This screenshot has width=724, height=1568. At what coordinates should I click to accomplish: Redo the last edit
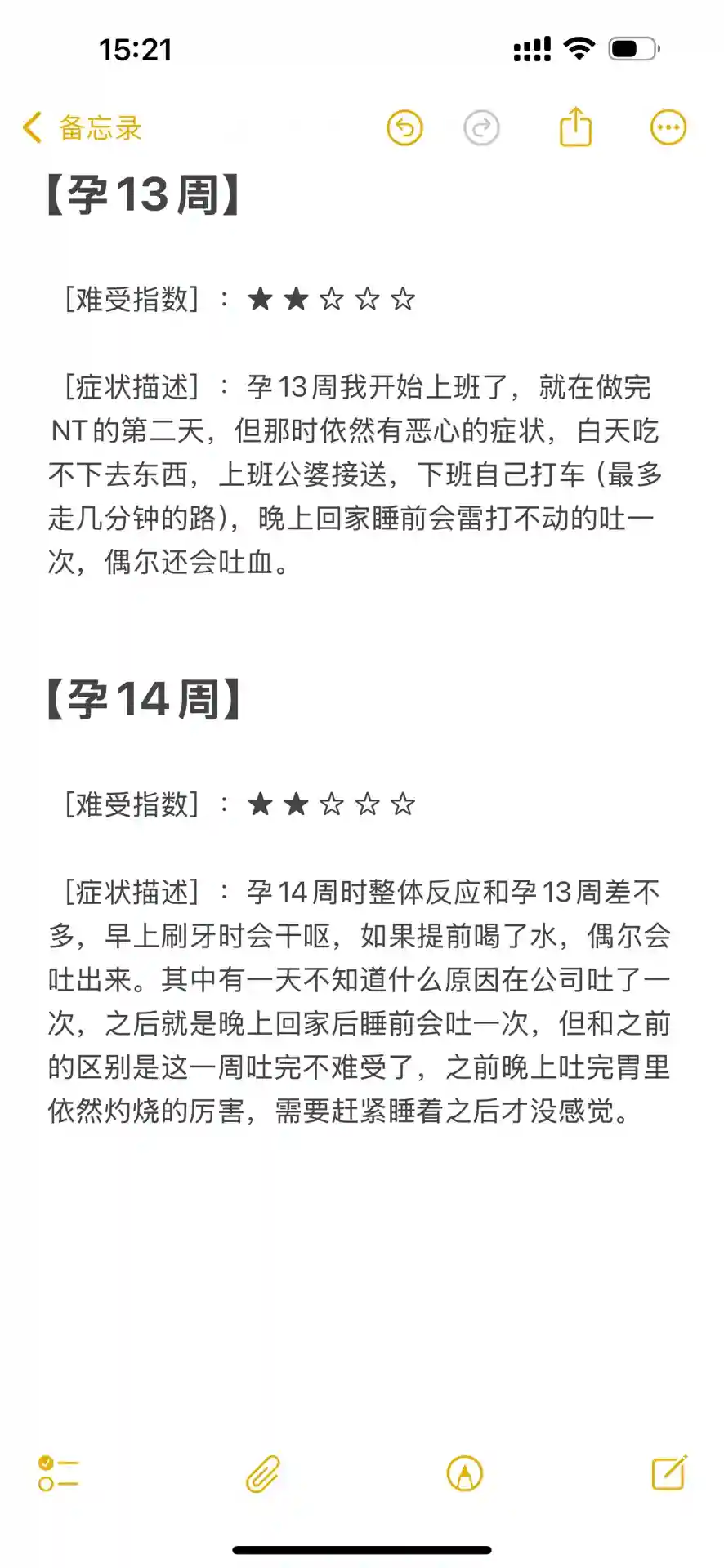pyautogui.click(x=481, y=128)
